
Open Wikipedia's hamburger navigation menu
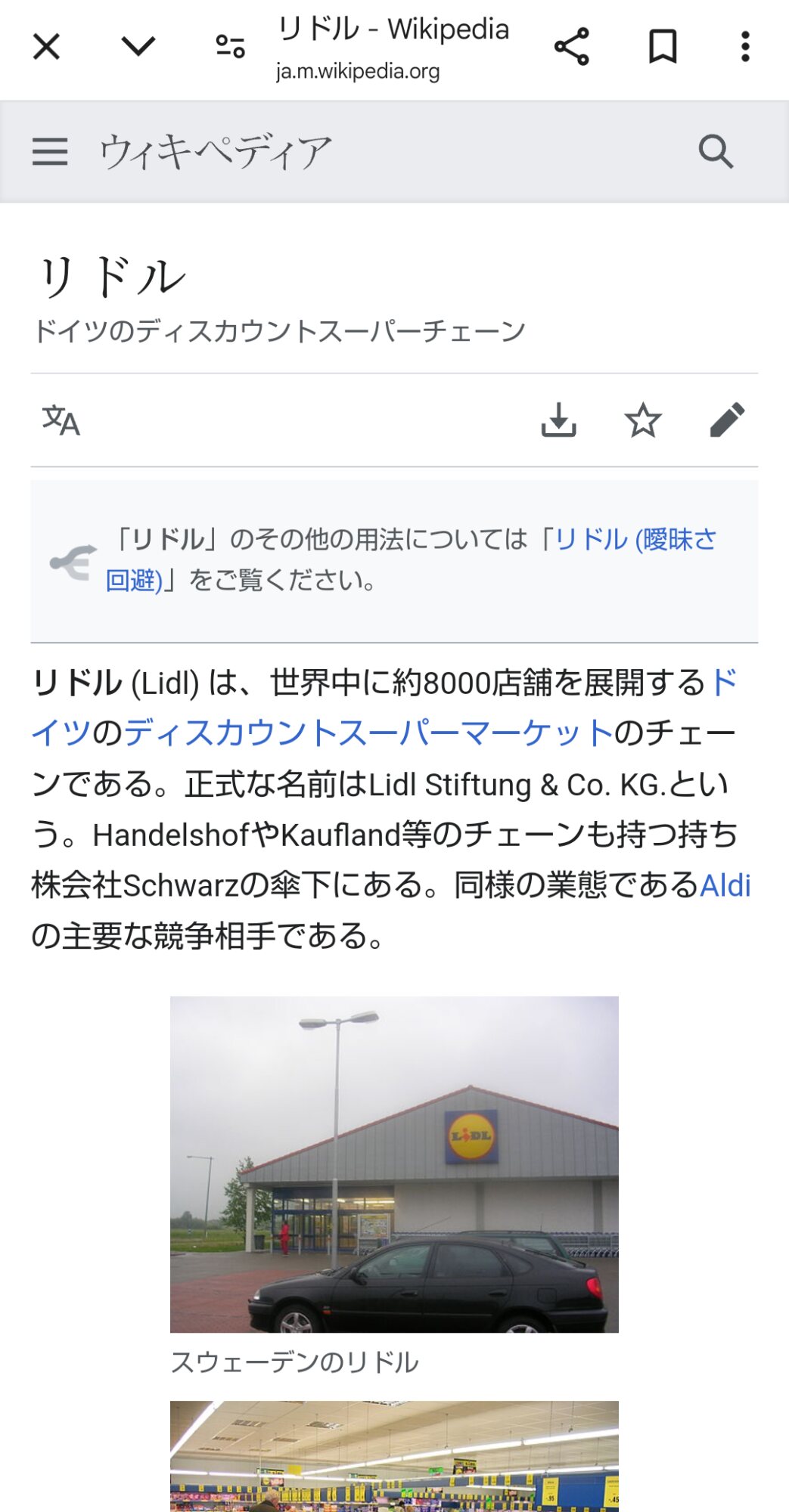click(50, 151)
